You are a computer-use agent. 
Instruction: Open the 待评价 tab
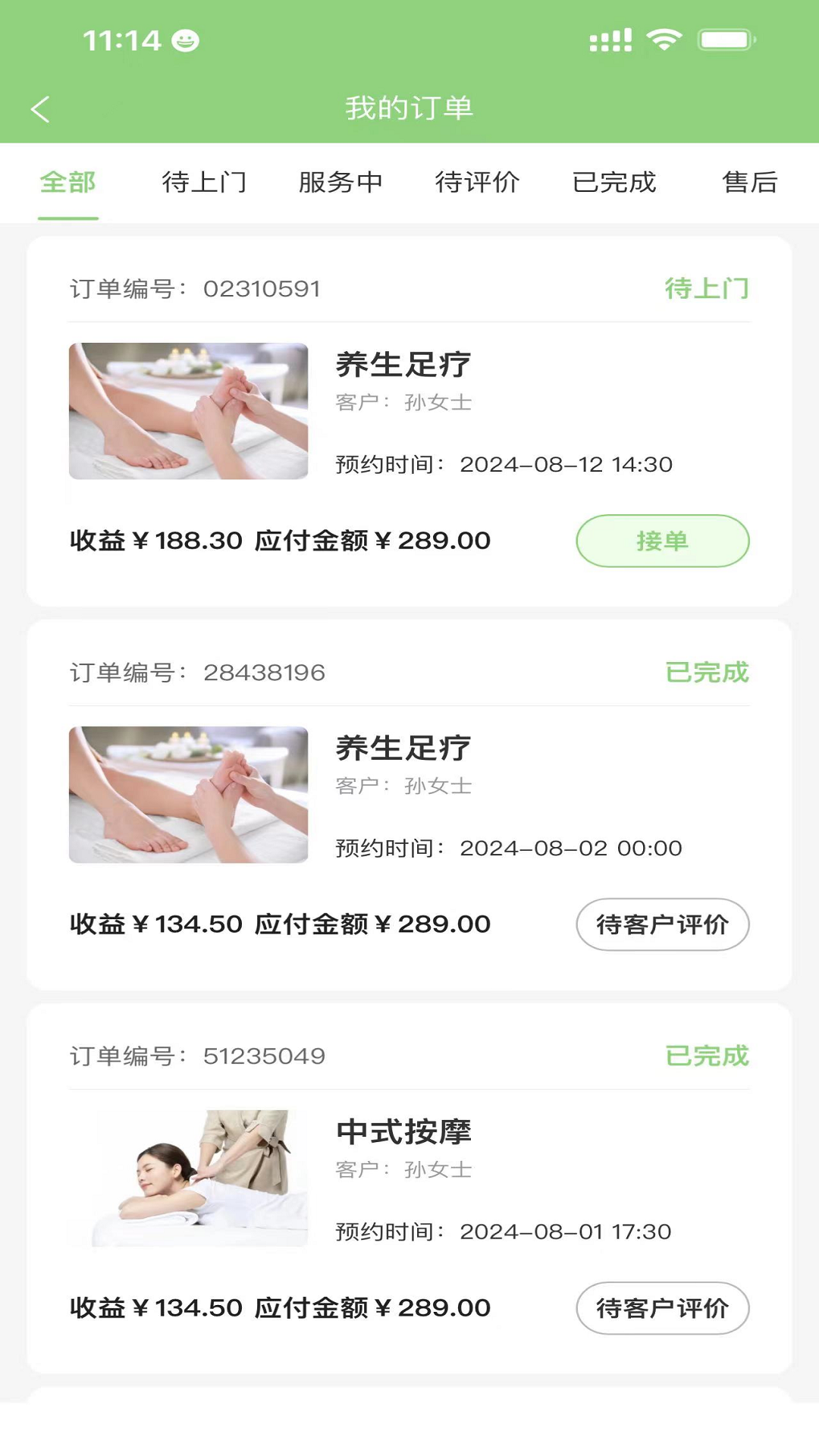477,183
